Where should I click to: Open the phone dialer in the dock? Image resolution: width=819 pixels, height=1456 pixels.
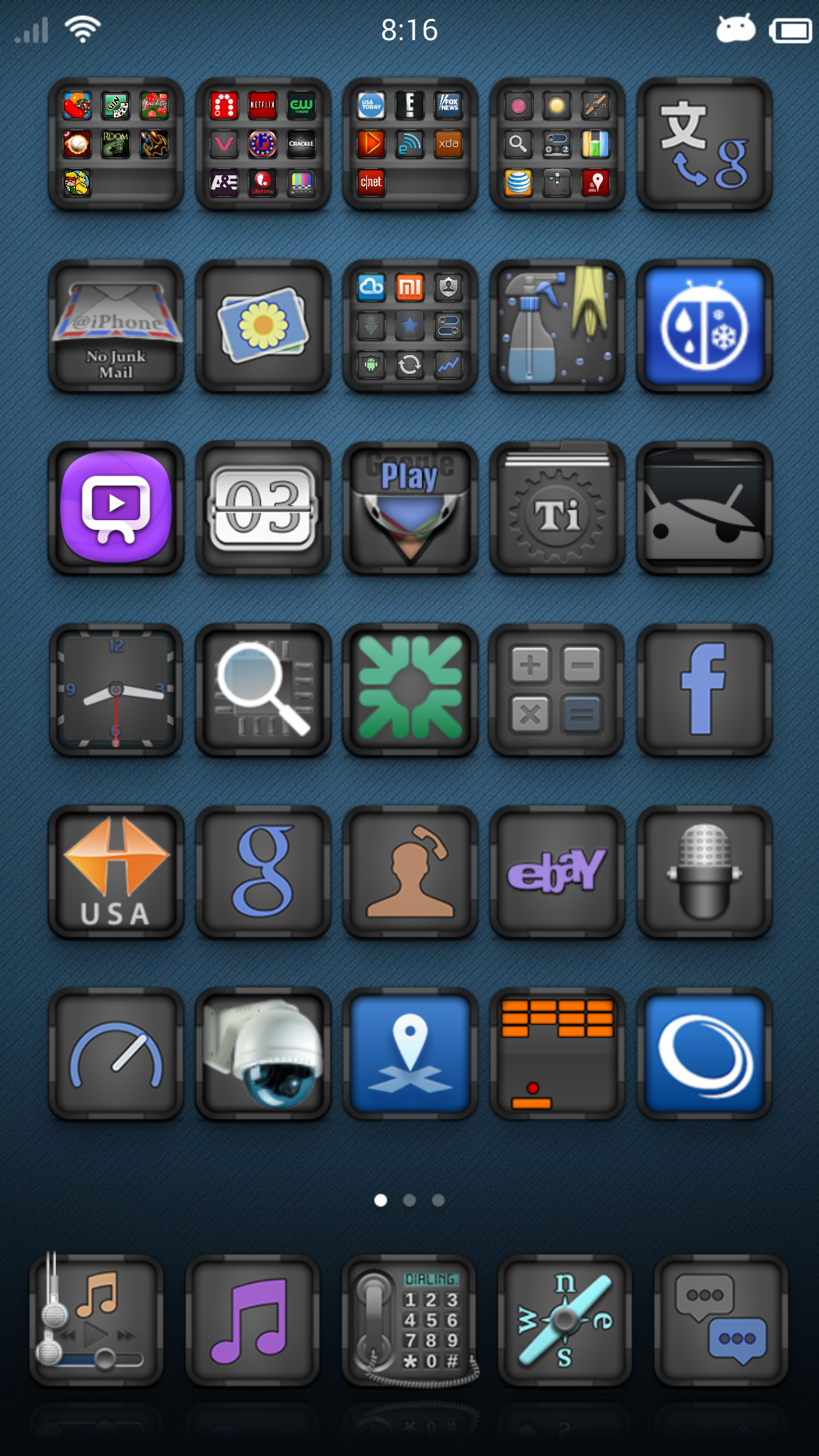(410, 1320)
